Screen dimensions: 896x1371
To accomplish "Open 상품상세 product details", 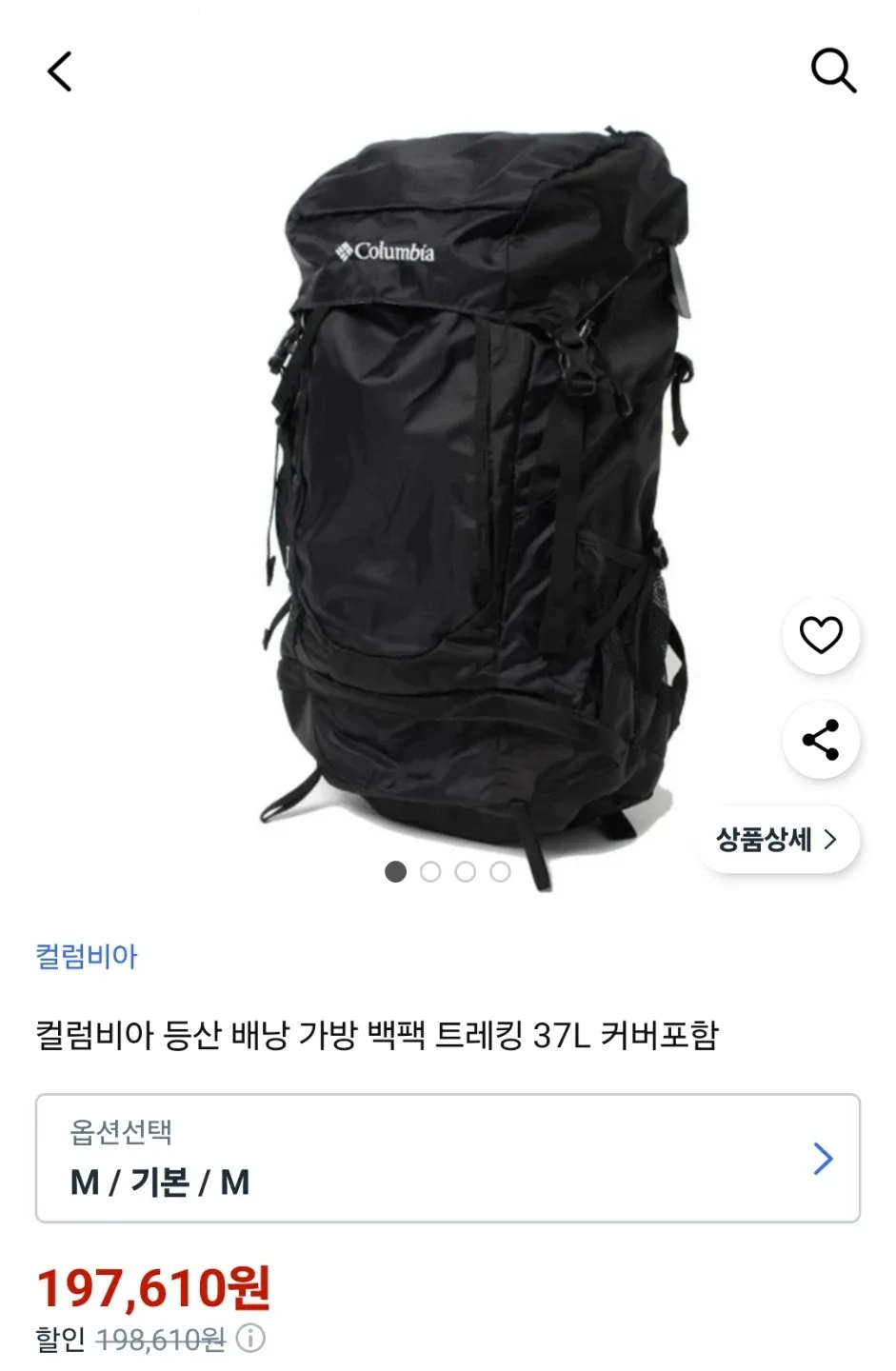I will (x=777, y=840).
